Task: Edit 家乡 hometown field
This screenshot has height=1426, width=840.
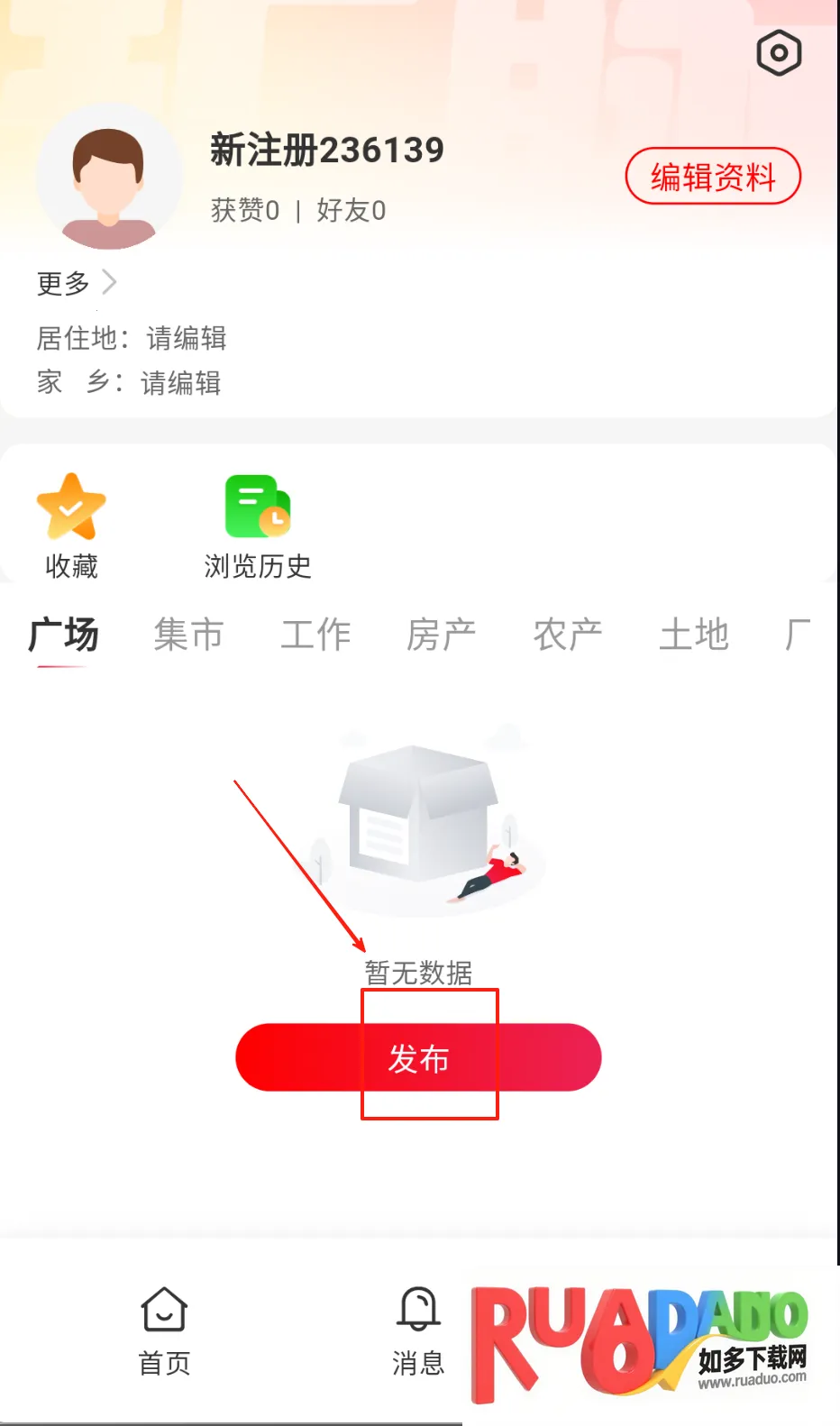Action: (180, 382)
